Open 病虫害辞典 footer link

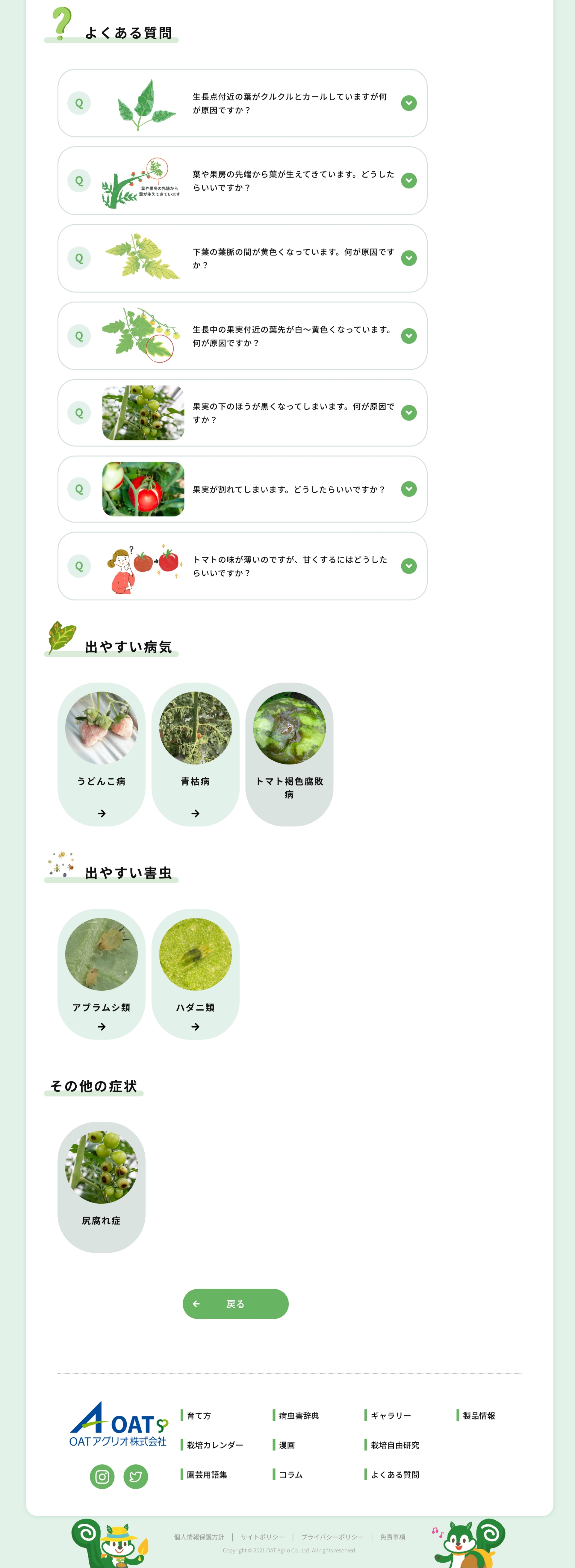[x=299, y=1416]
